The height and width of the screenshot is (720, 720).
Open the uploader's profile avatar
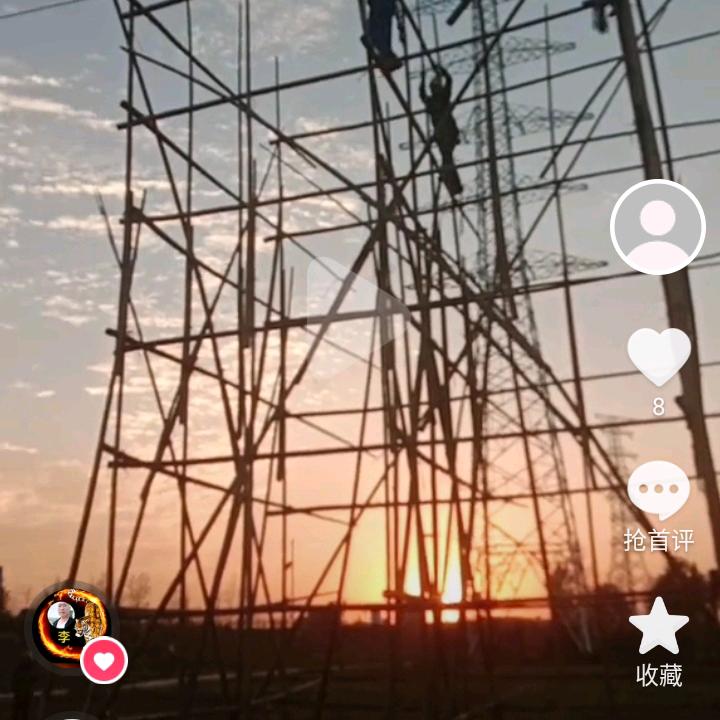(657, 227)
